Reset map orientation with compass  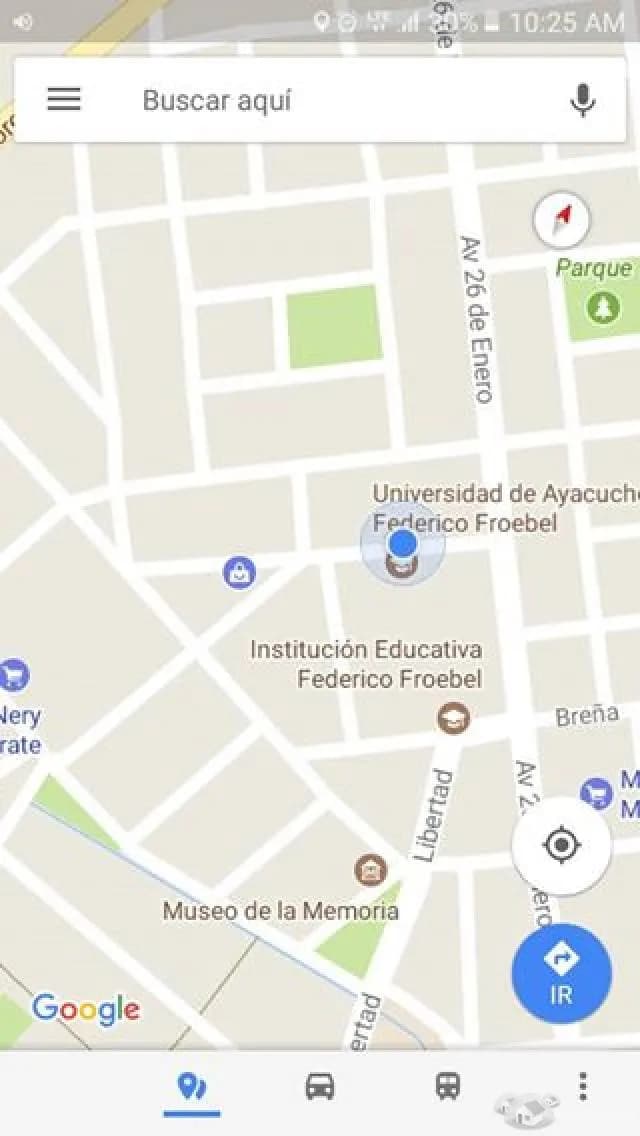pyautogui.click(x=562, y=221)
